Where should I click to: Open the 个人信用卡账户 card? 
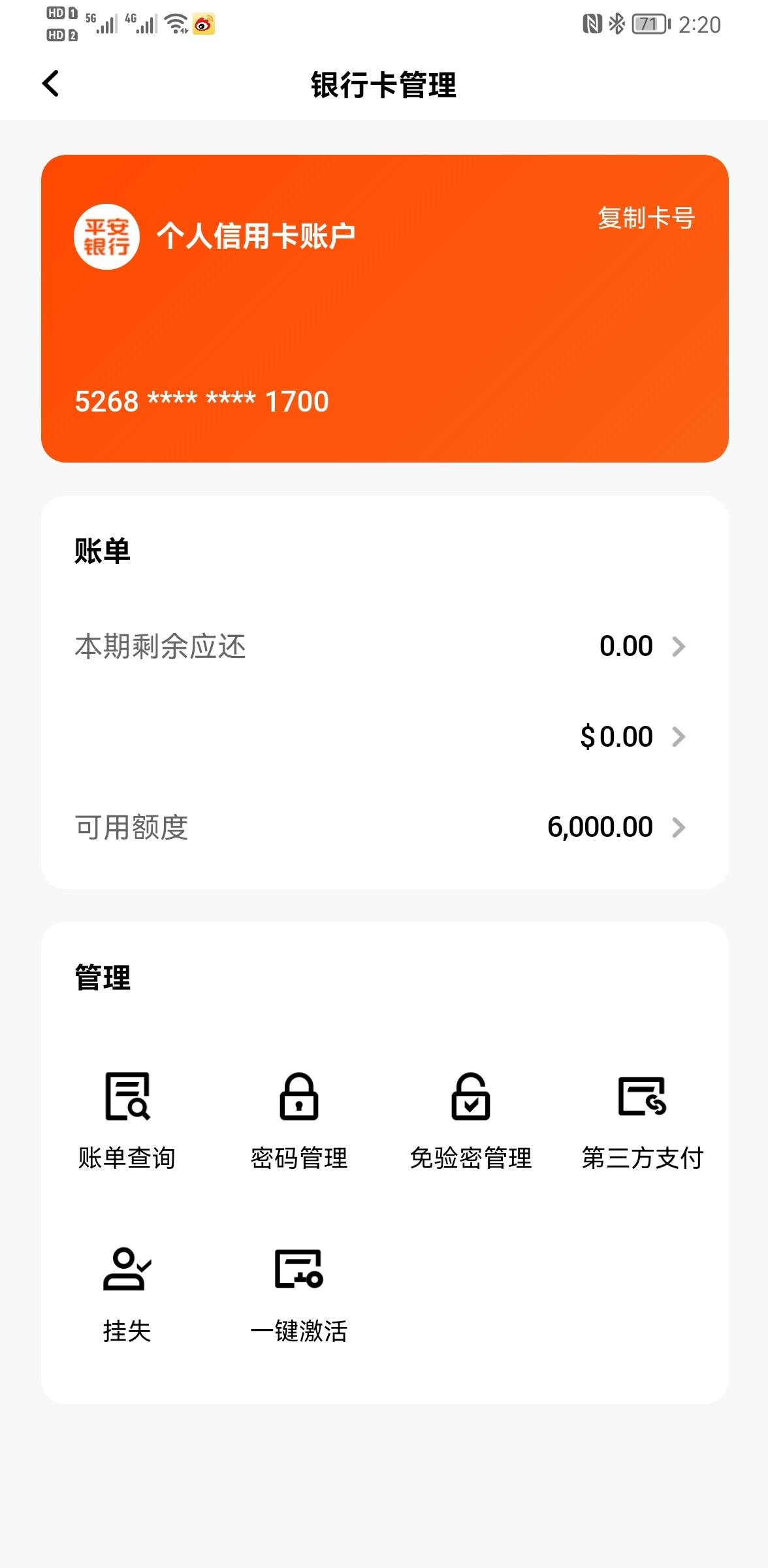click(x=385, y=308)
